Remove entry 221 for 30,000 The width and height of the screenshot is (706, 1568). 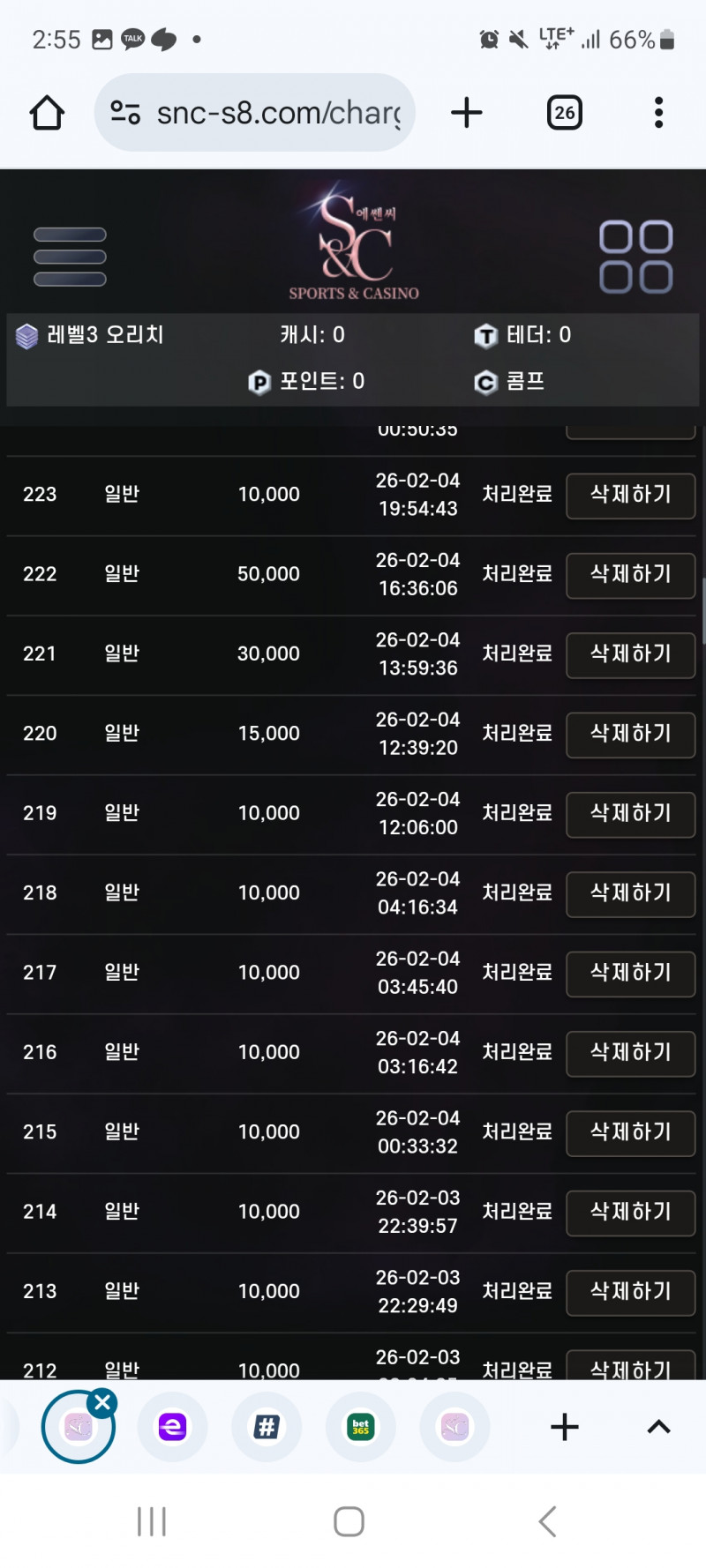coord(630,654)
